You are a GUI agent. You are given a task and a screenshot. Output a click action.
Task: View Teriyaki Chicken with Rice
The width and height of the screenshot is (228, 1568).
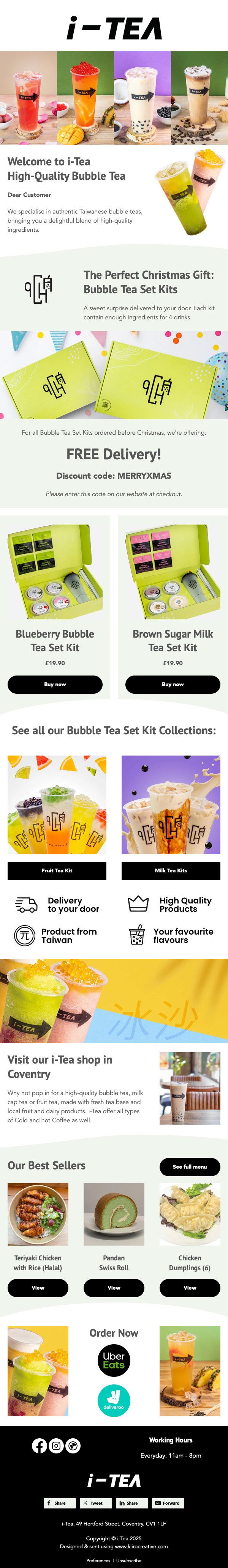click(x=38, y=1287)
